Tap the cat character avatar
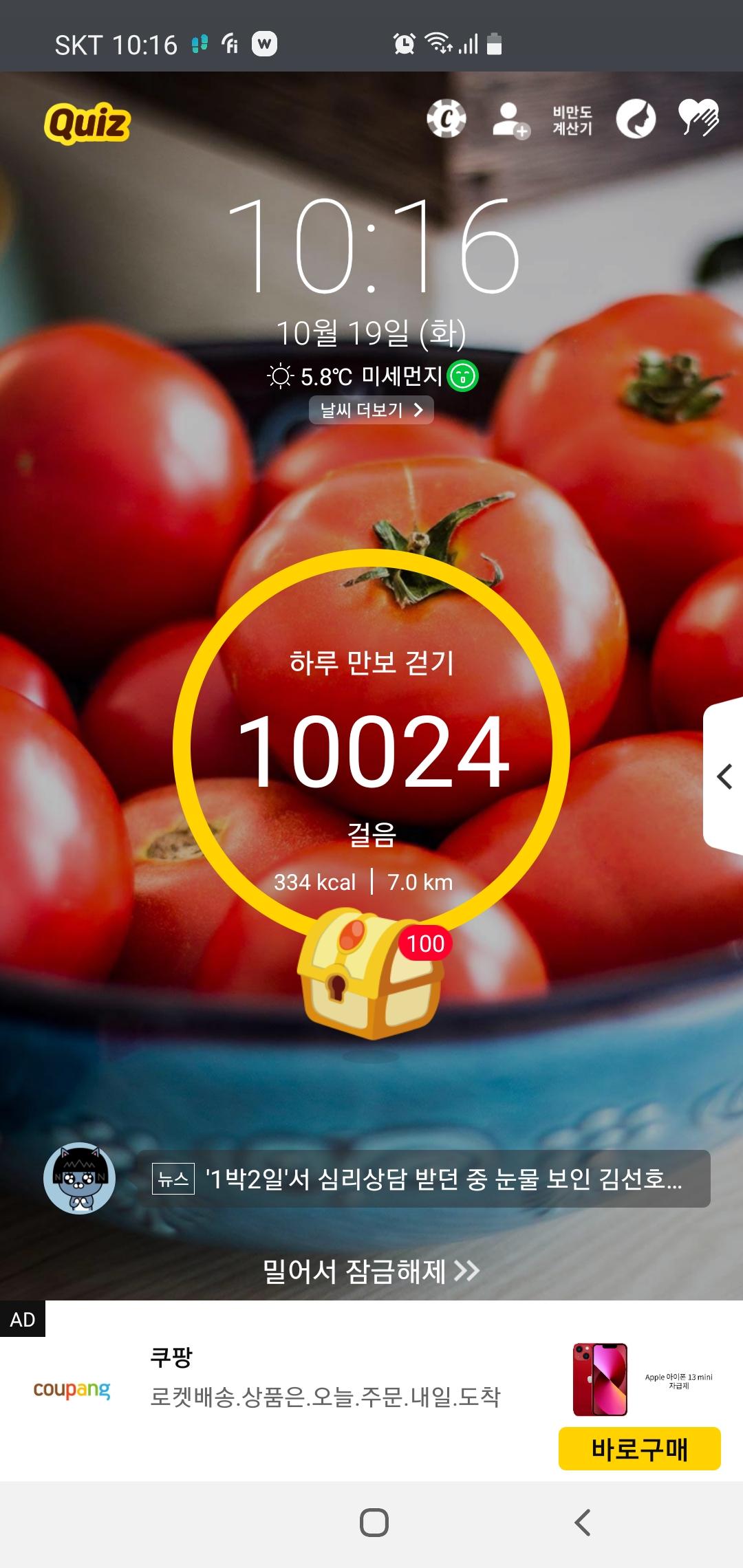Image resolution: width=743 pixels, height=1568 pixels. click(80, 1179)
